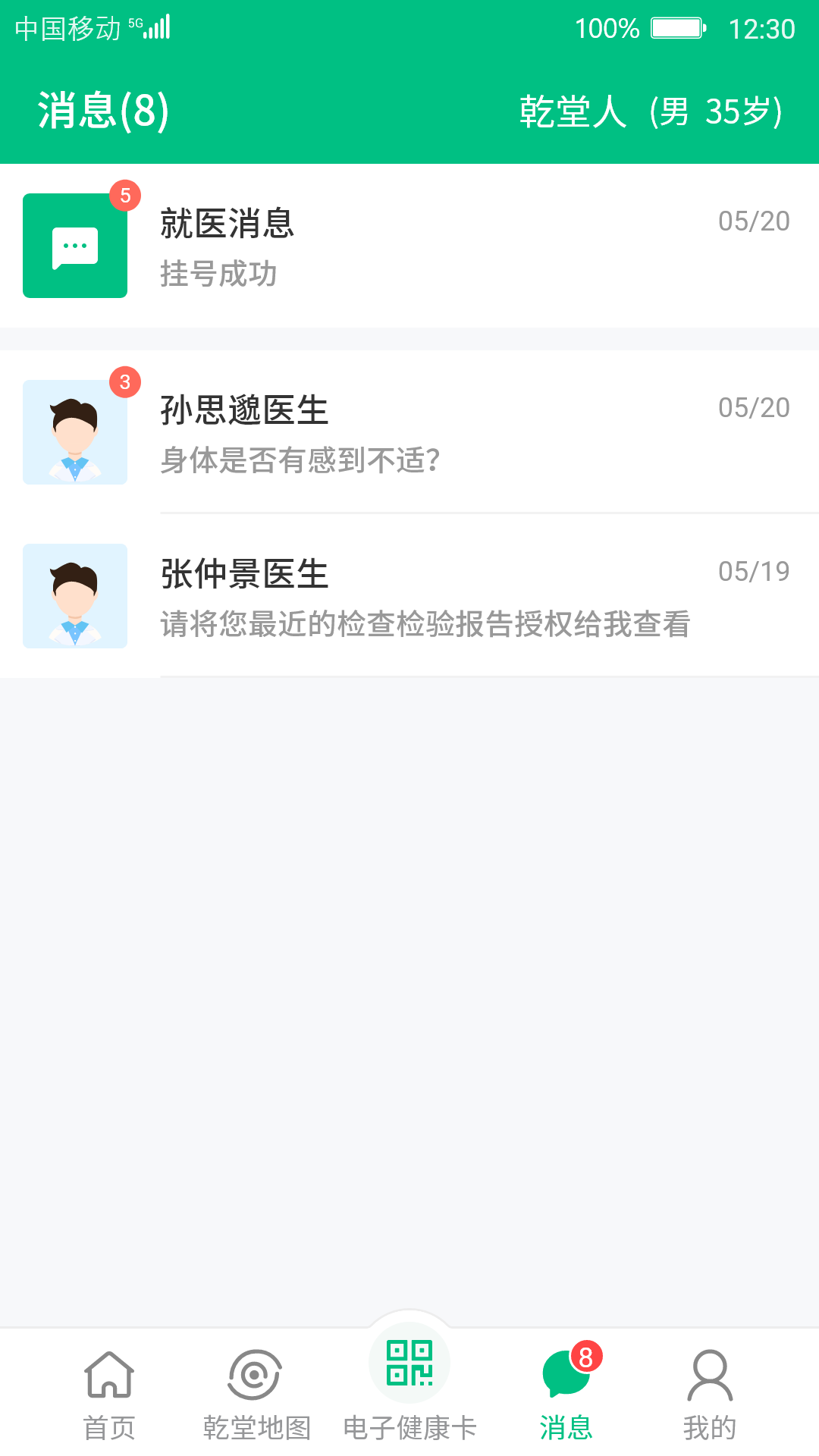This screenshot has height=1456, width=819.
Task: Tap the message 挂号成功
Action: click(x=219, y=275)
